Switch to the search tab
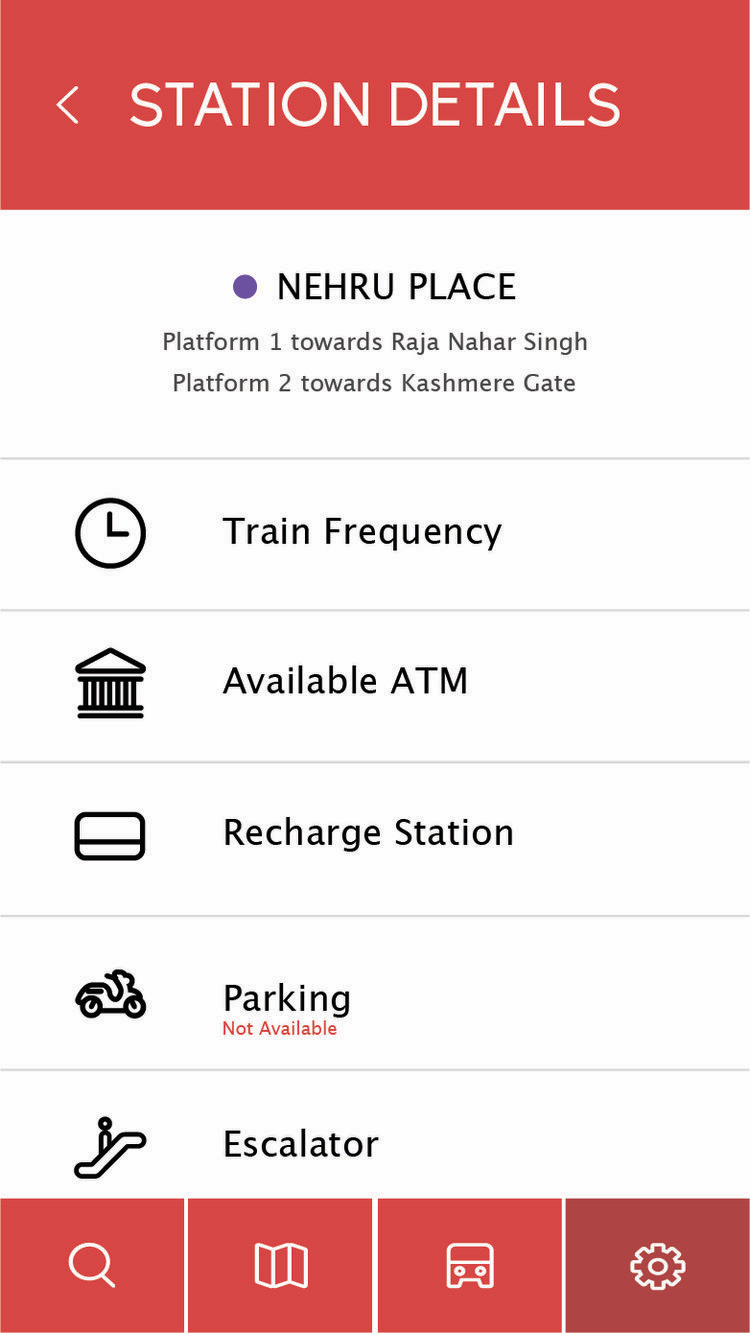Viewport: 750px width, 1333px height. tap(92, 1266)
